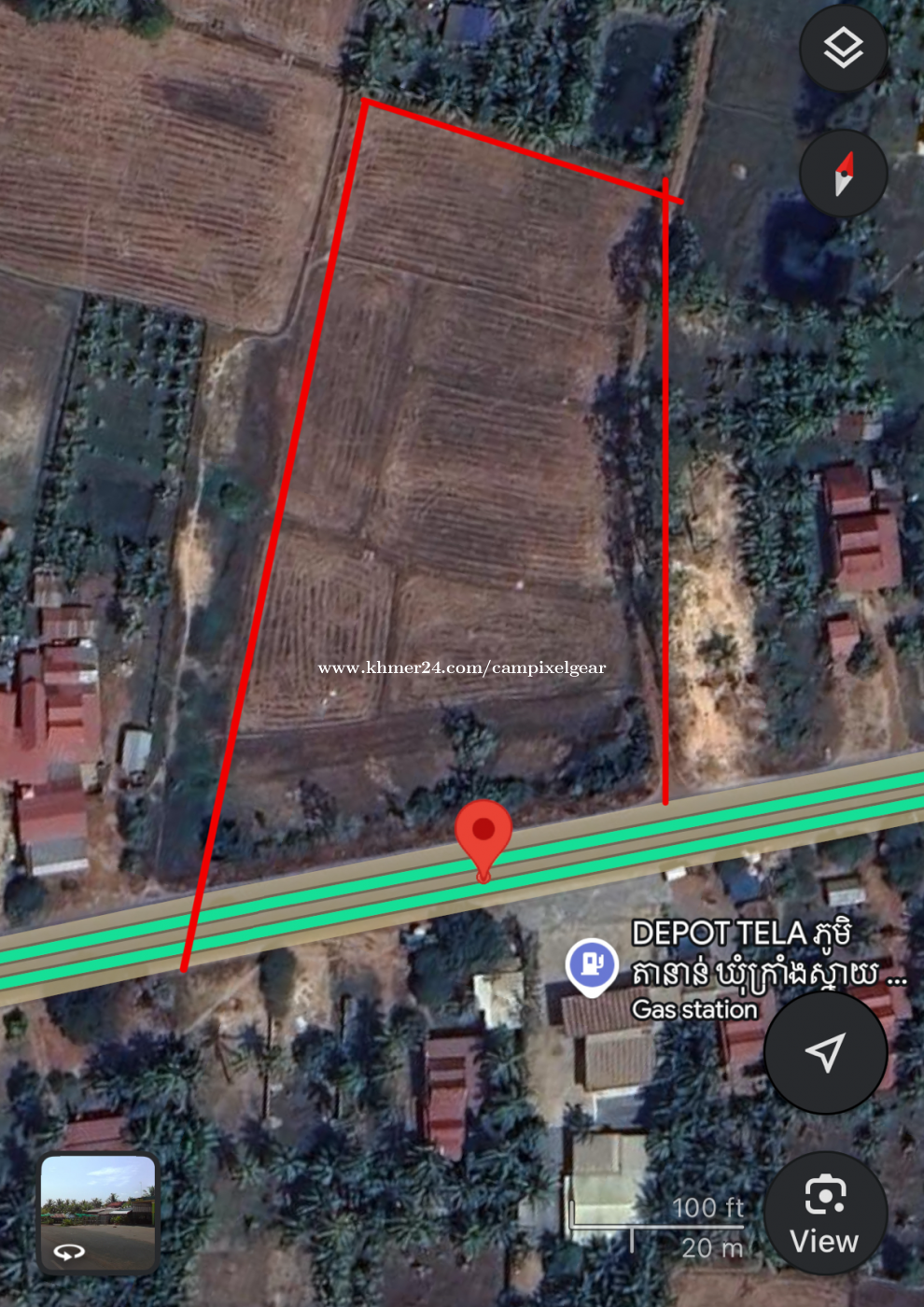
Task: Center the map on my location
Action: click(x=825, y=1052)
